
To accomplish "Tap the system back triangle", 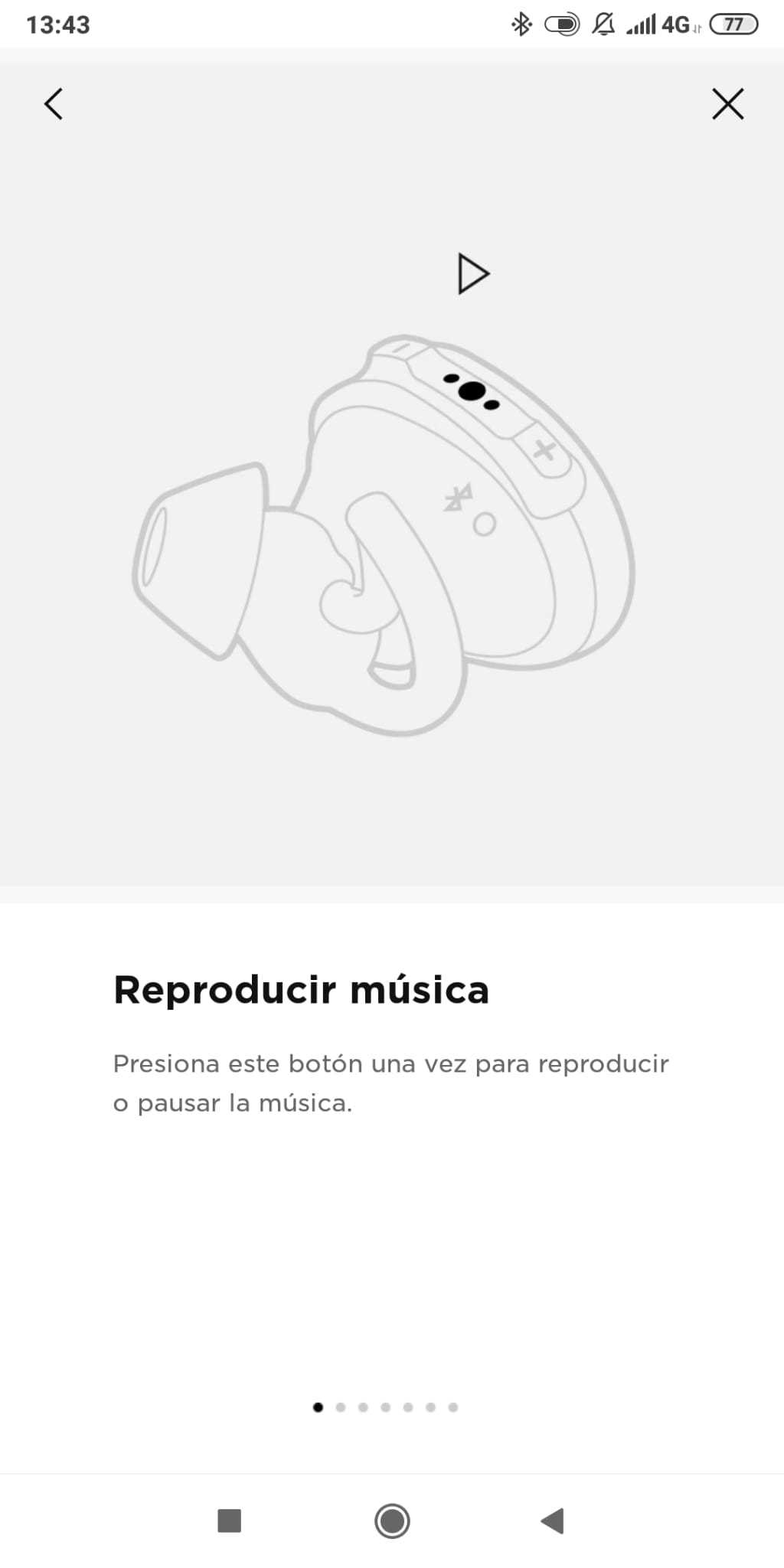I will 552,1521.
